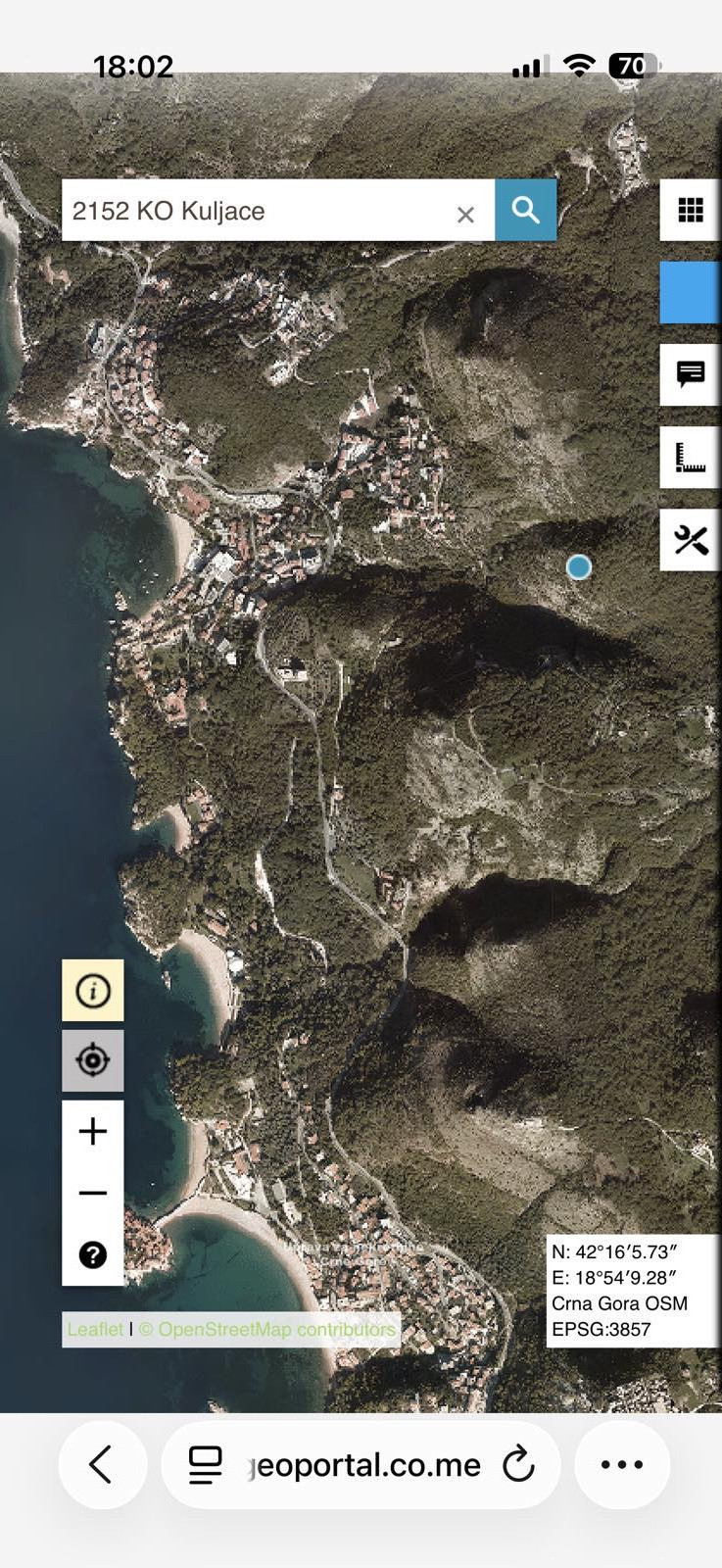This screenshot has height=1568, width=722.
Task: Clear the search text with the X
Action: tap(465, 214)
